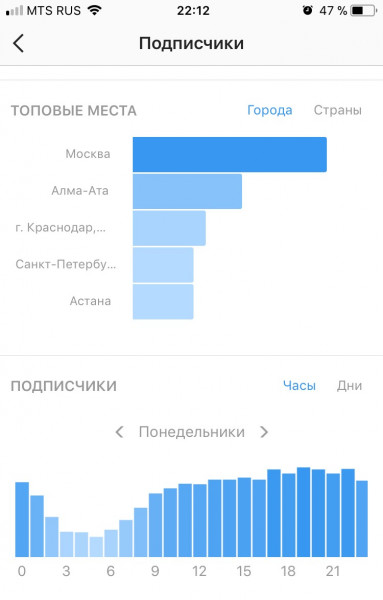383x600 pixels.
Task: Switch top locations to Города
Action: tap(270, 110)
